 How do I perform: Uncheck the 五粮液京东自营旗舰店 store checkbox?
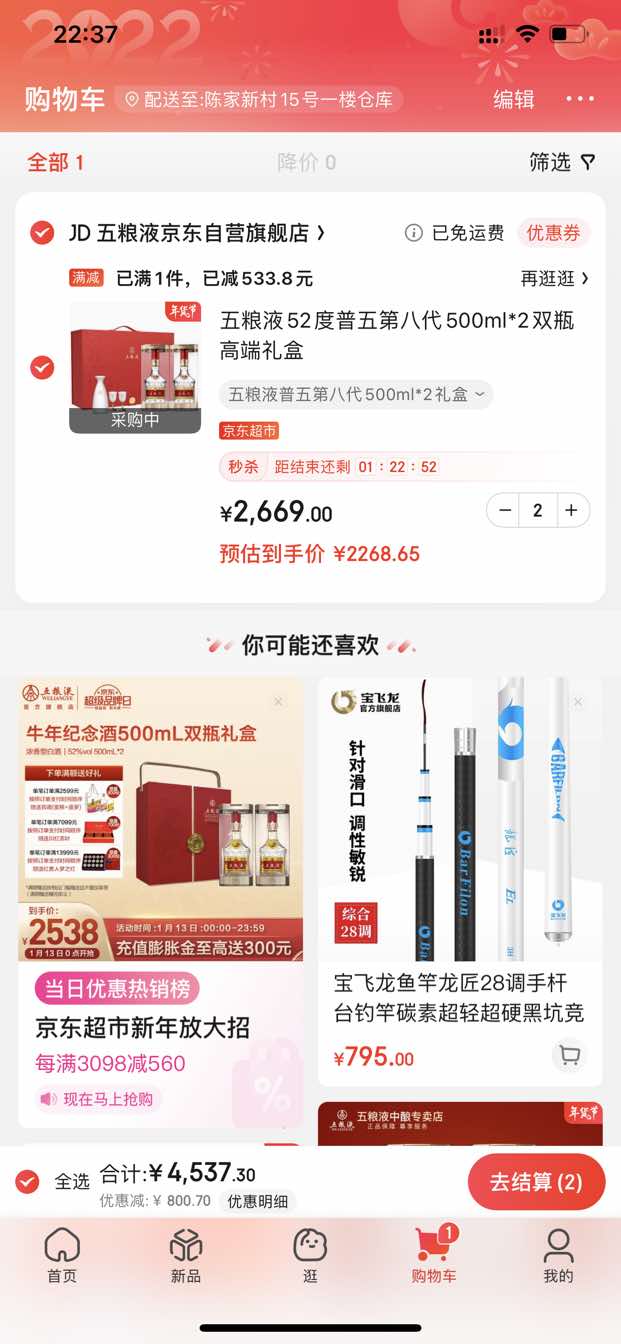(x=42, y=233)
